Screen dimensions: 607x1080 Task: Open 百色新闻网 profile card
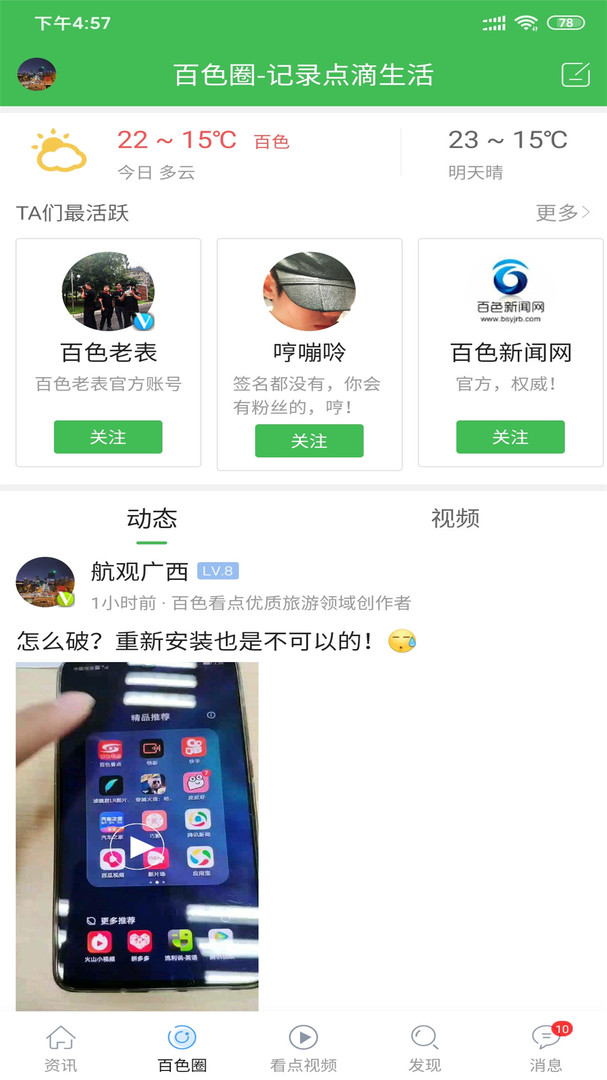point(510,320)
